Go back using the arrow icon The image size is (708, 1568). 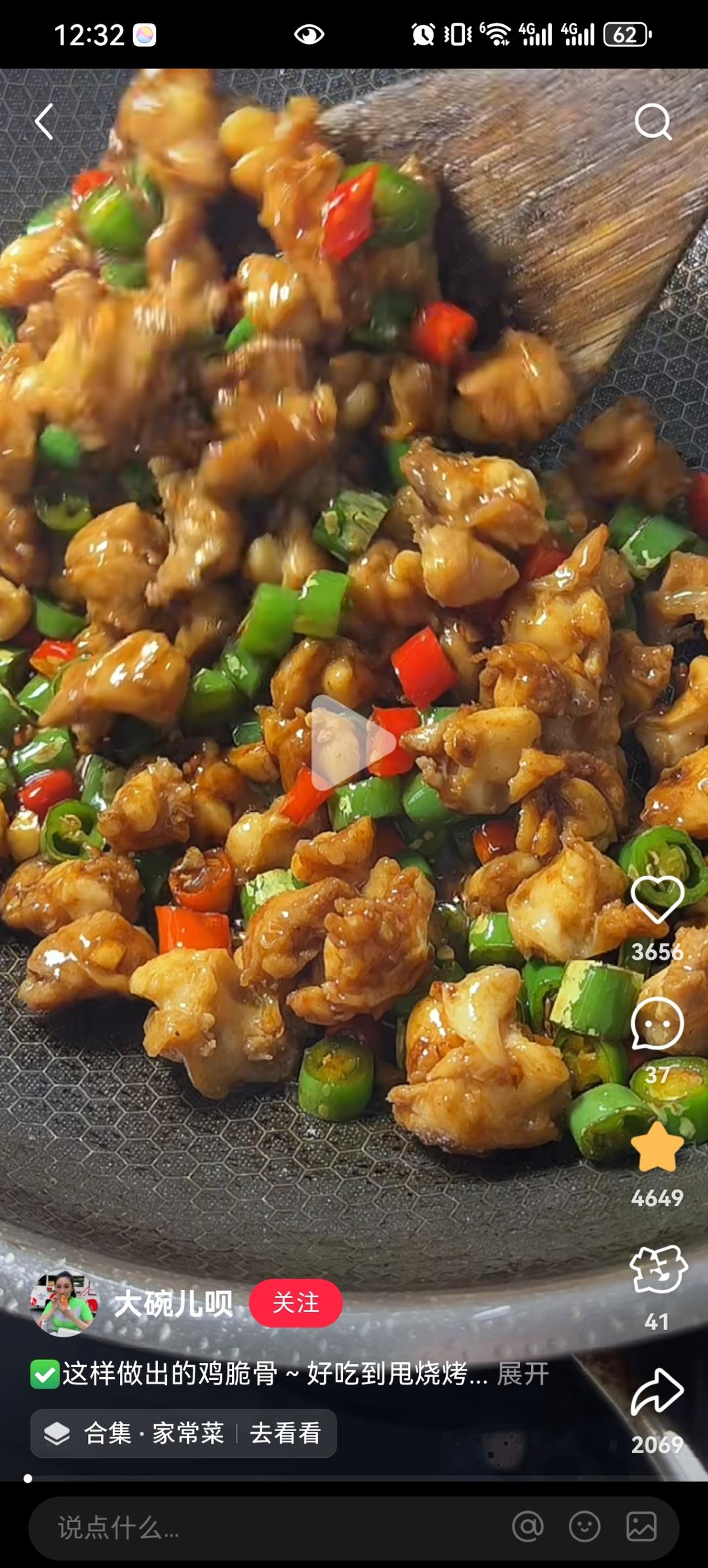coord(44,121)
